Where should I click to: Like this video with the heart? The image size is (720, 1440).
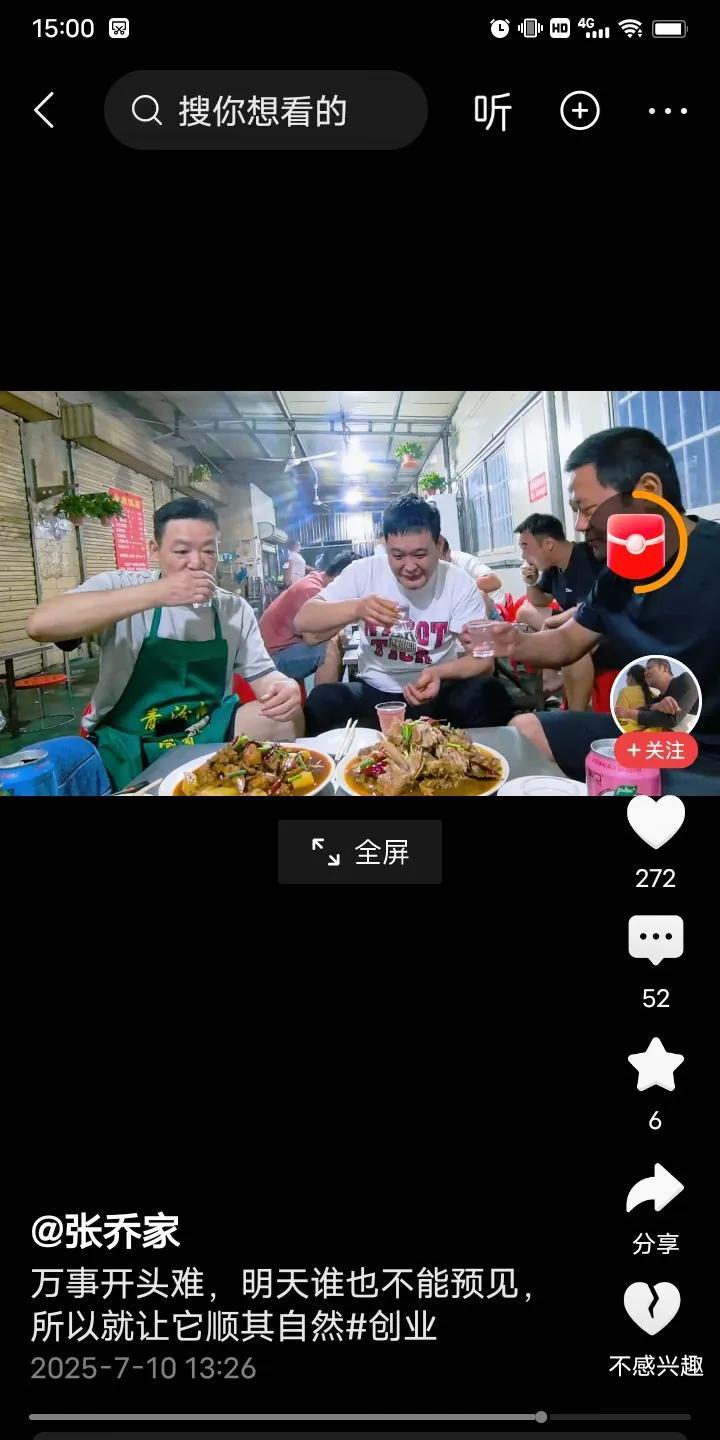[656, 821]
